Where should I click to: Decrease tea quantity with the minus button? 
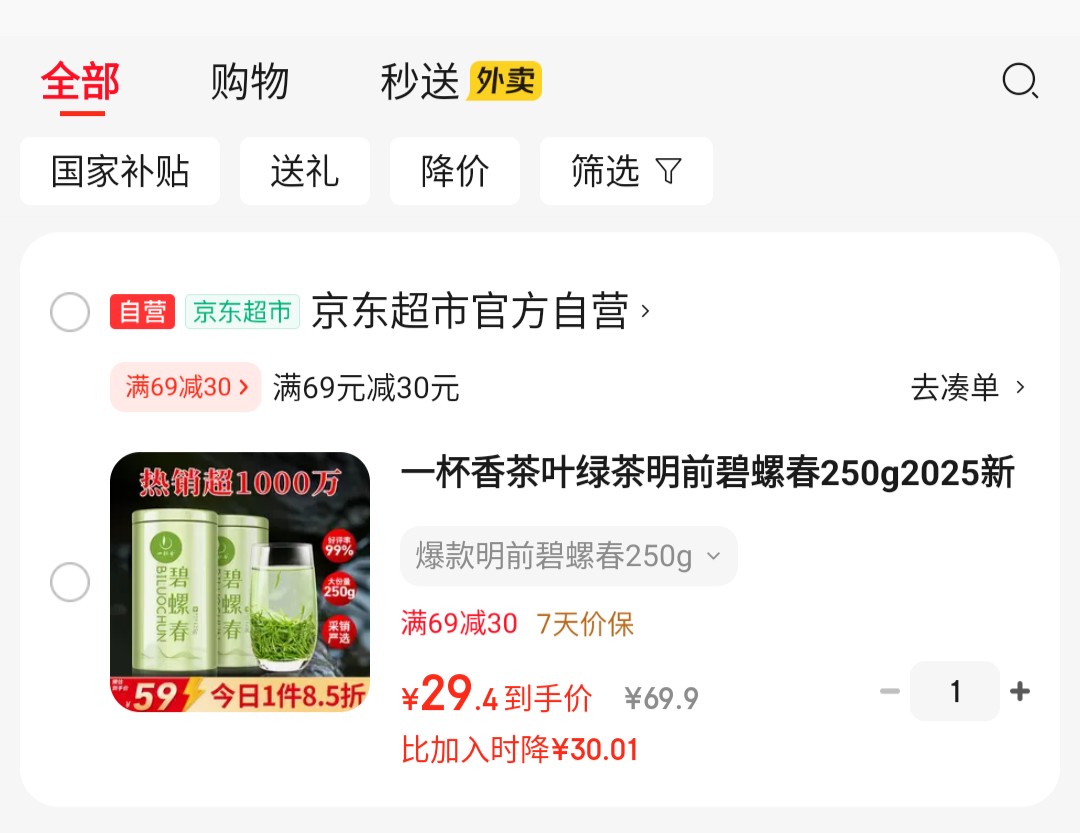pos(890,691)
